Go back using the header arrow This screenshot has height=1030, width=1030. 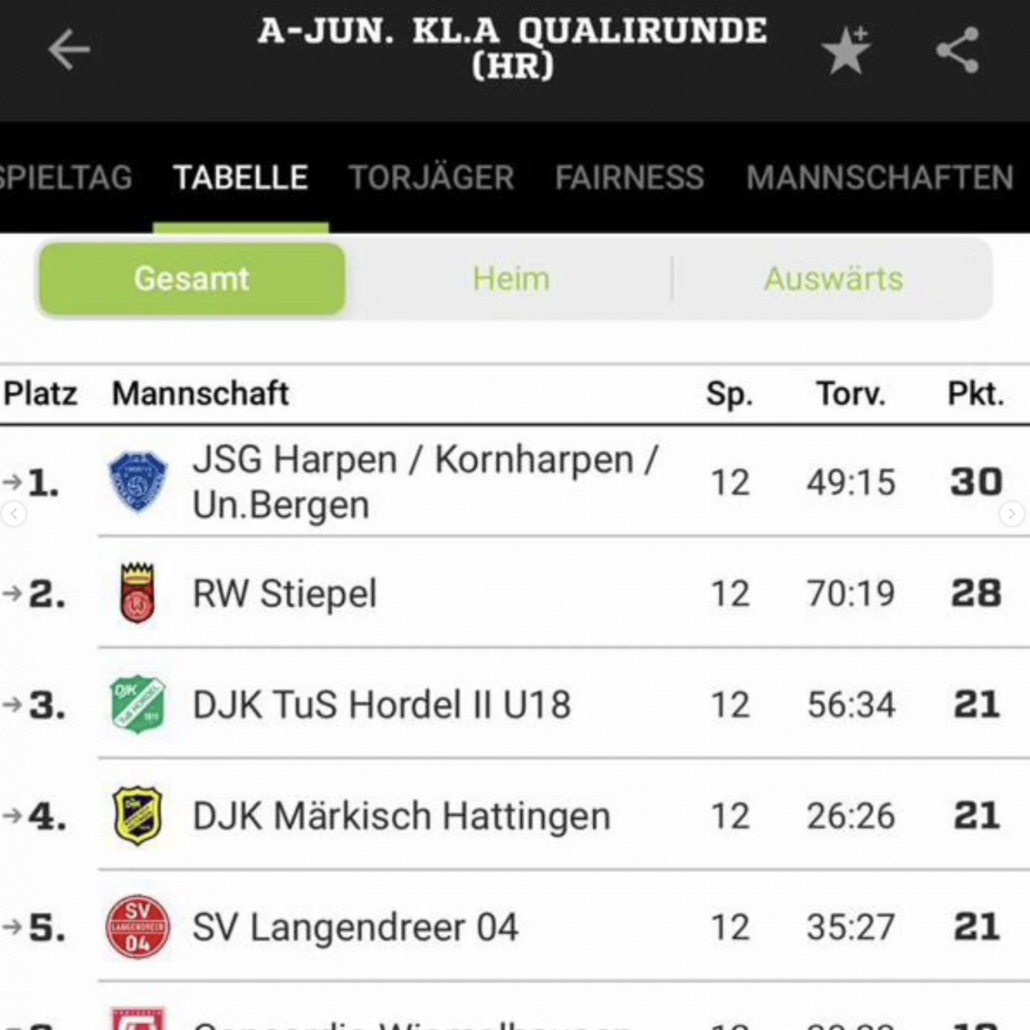click(69, 50)
